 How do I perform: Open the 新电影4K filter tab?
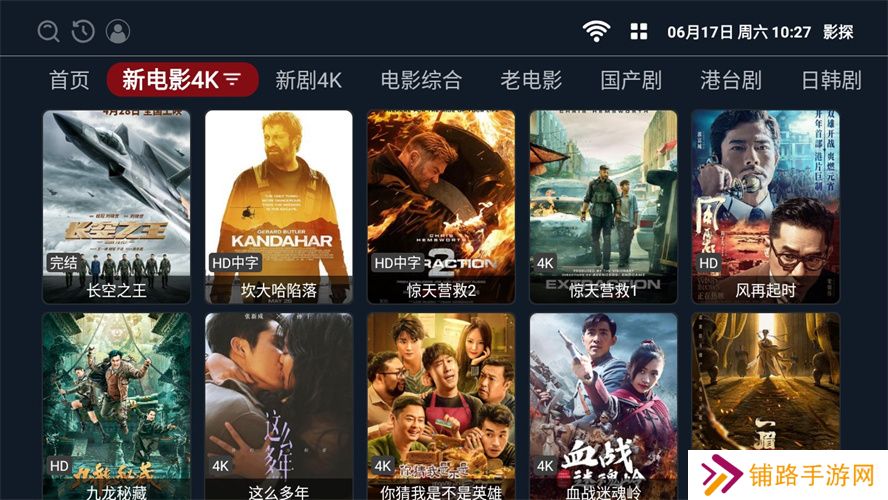pyautogui.click(x=182, y=80)
